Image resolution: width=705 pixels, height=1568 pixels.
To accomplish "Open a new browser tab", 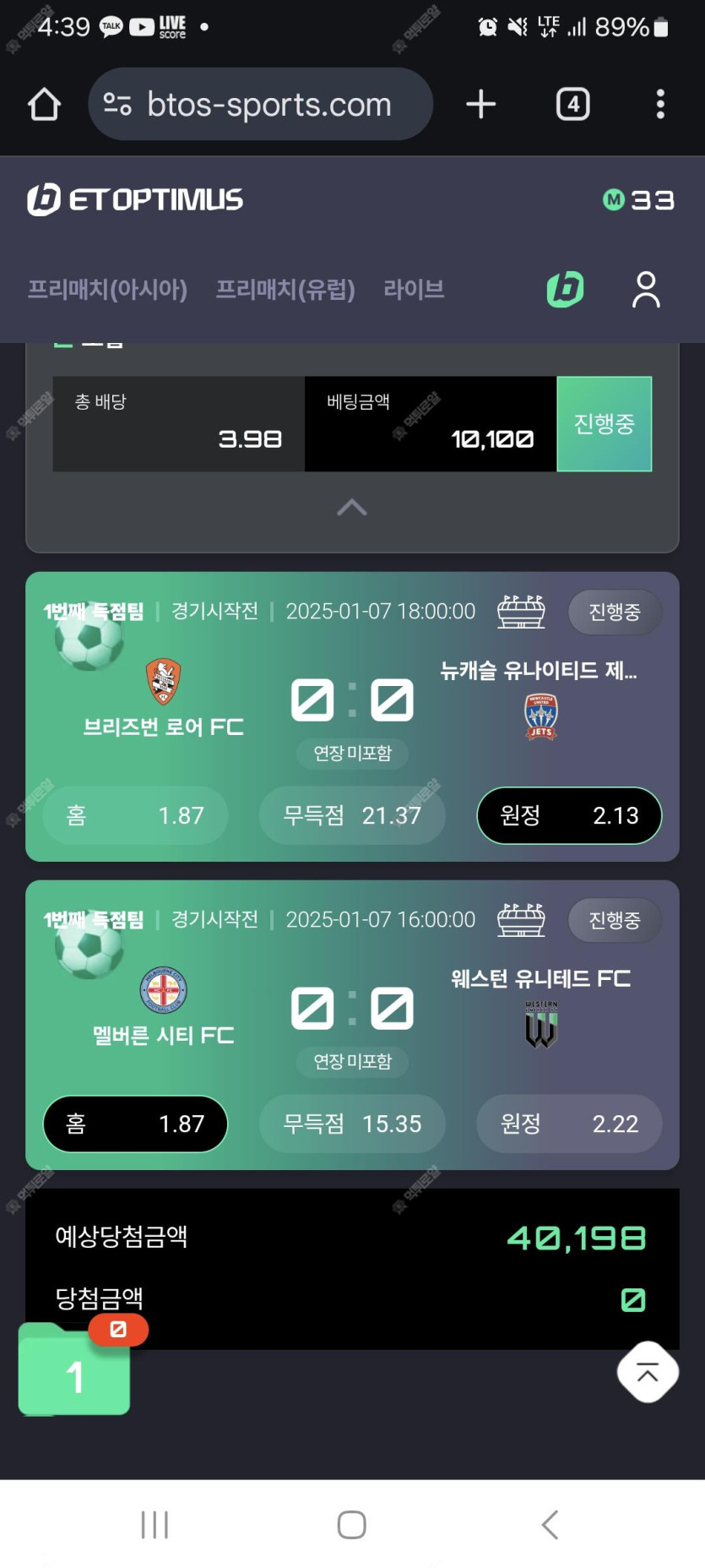I will coord(480,105).
